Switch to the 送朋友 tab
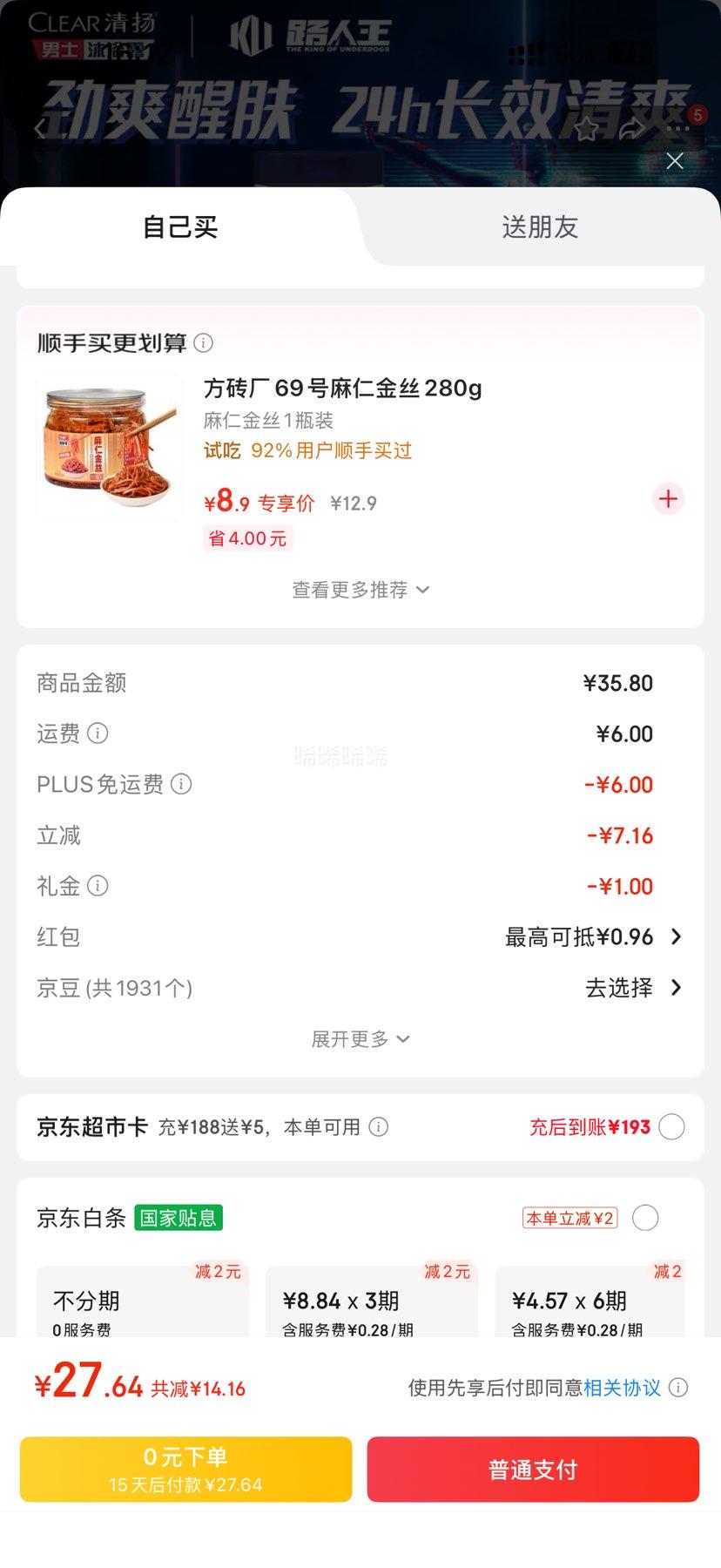The image size is (721, 1568). 540,226
